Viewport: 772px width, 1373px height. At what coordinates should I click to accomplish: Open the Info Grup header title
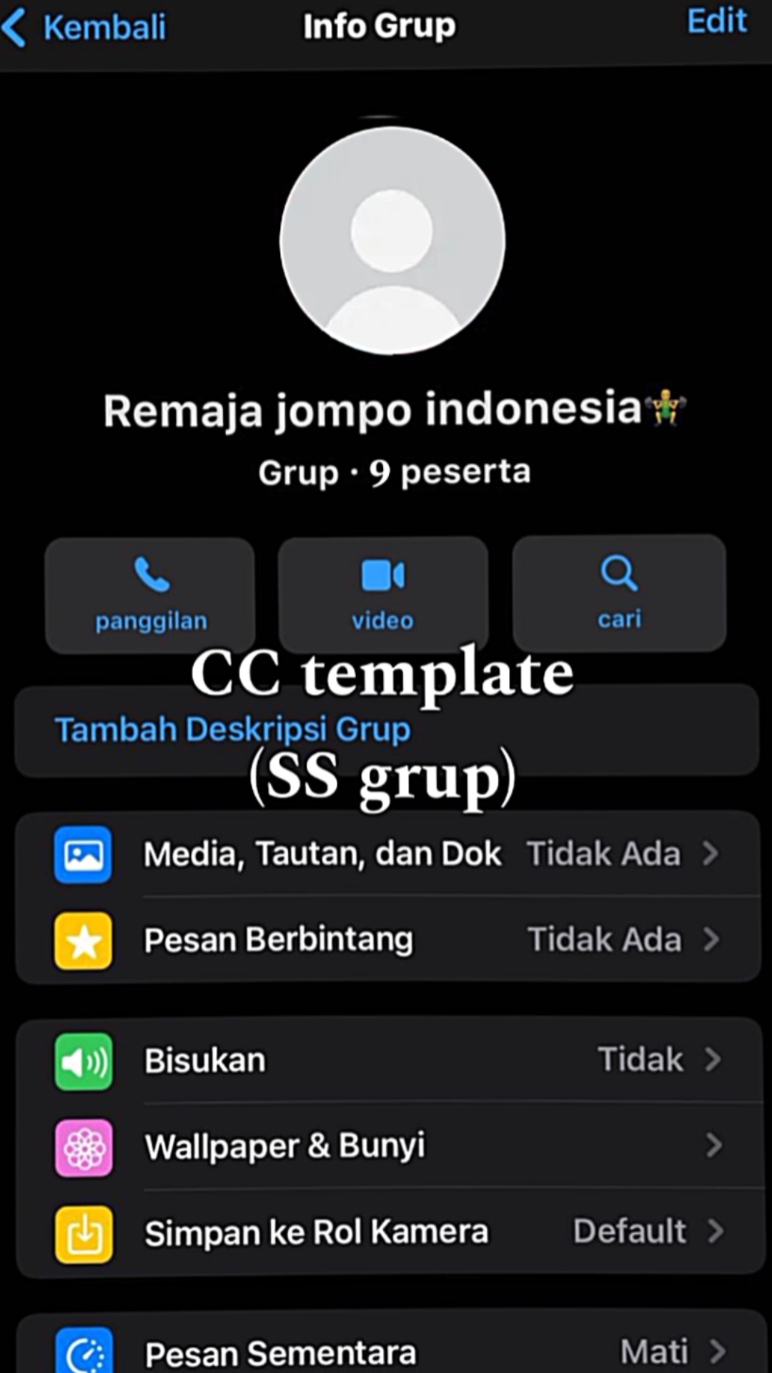(379, 27)
